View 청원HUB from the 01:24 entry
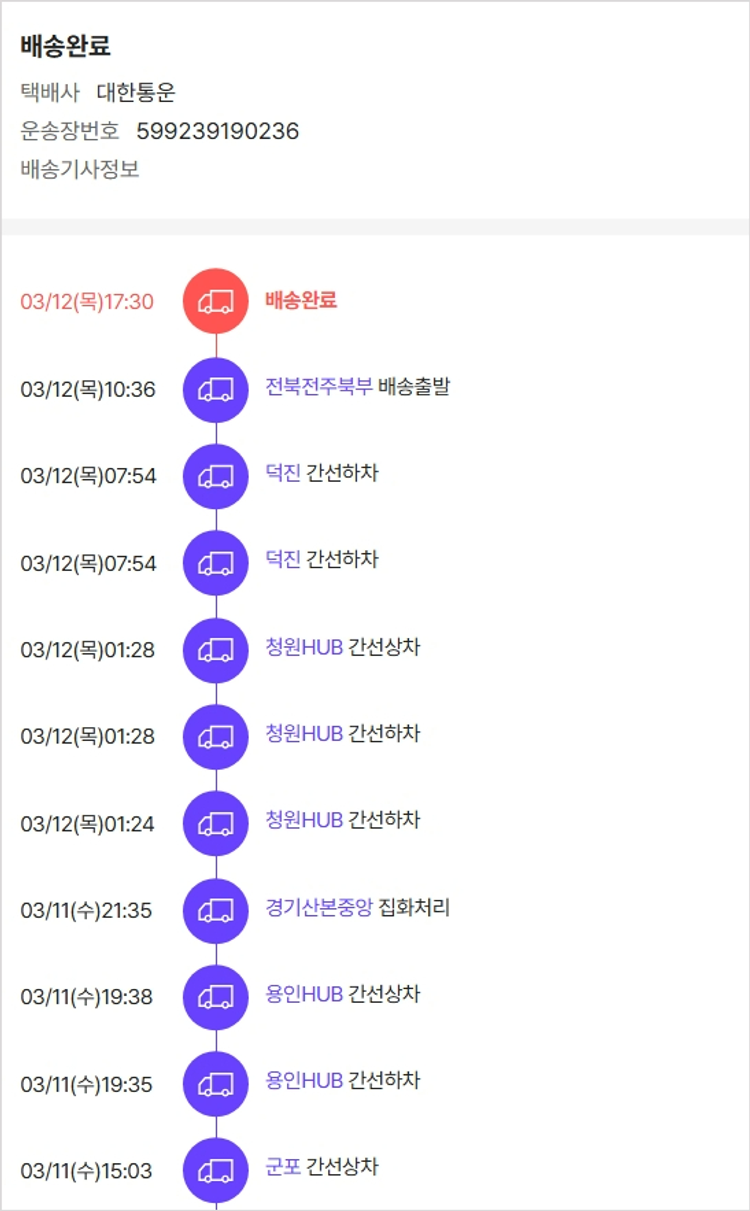 coord(304,821)
